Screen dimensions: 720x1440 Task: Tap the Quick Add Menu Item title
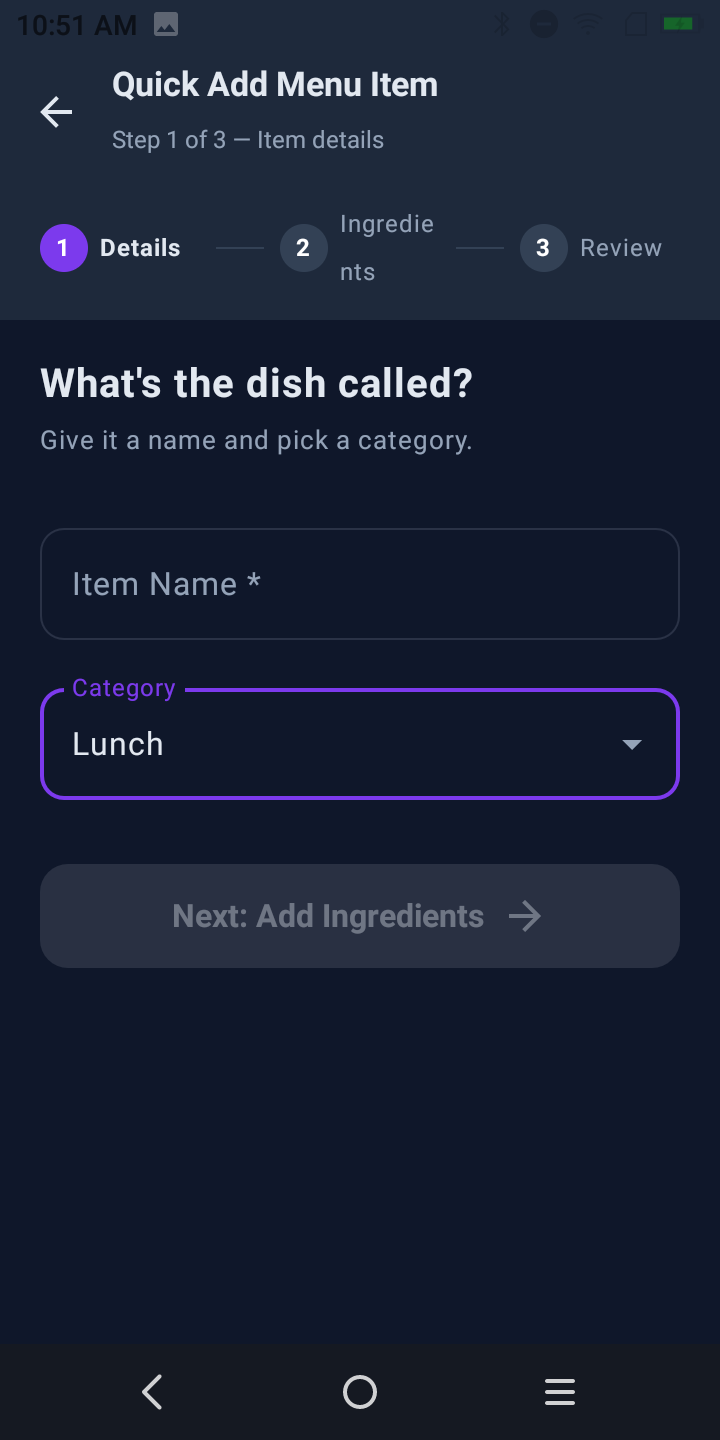[x=275, y=85]
